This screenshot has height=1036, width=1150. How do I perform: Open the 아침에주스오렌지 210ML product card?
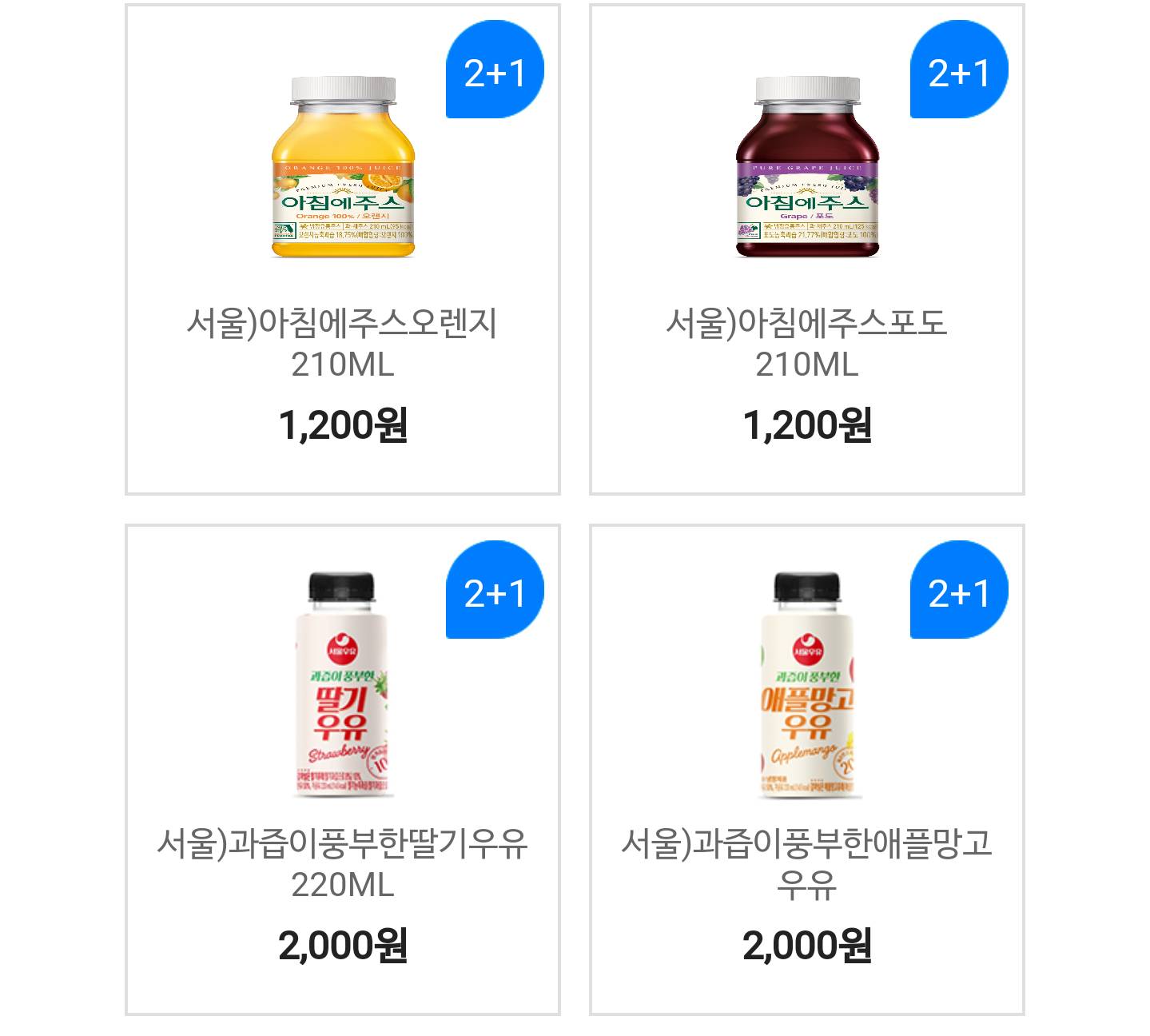click(x=343, y=249)
